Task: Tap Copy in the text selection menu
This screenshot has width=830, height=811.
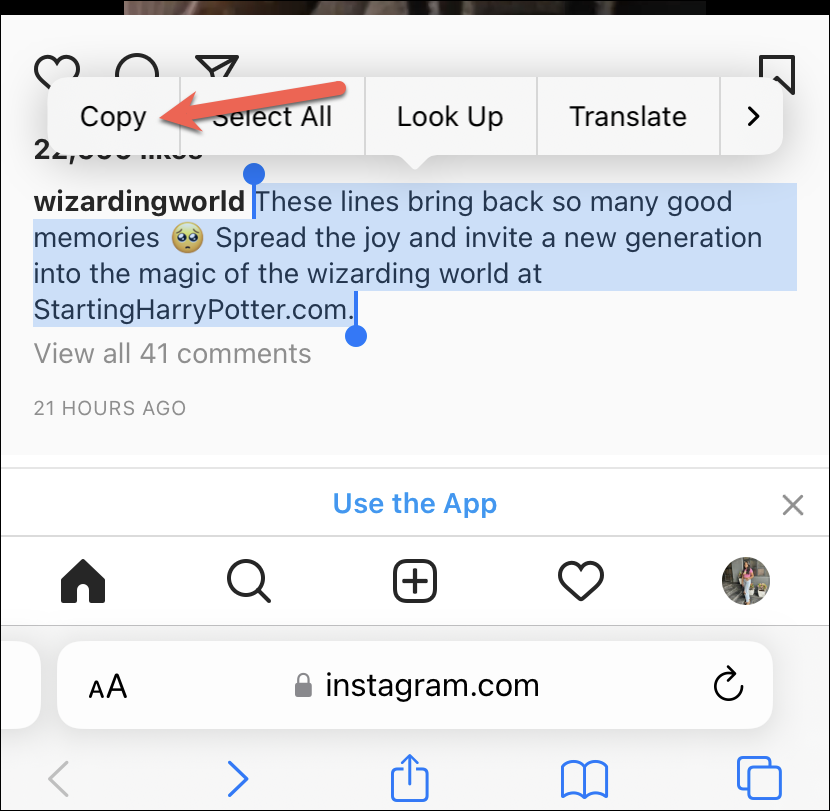Action: [x=113, y=117]
